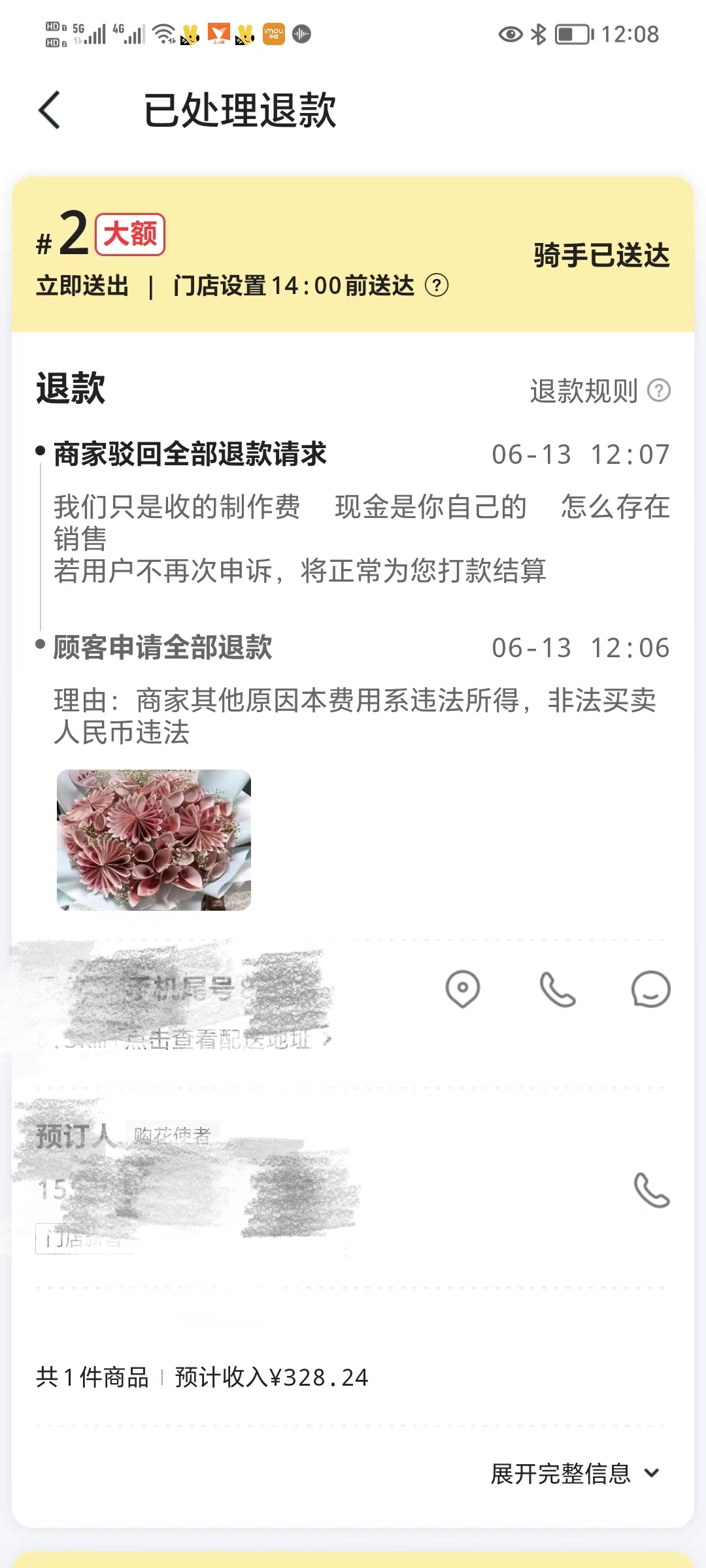View the refund rules (退款规则)
706x1568 pixels.
(x=599, y=391)
